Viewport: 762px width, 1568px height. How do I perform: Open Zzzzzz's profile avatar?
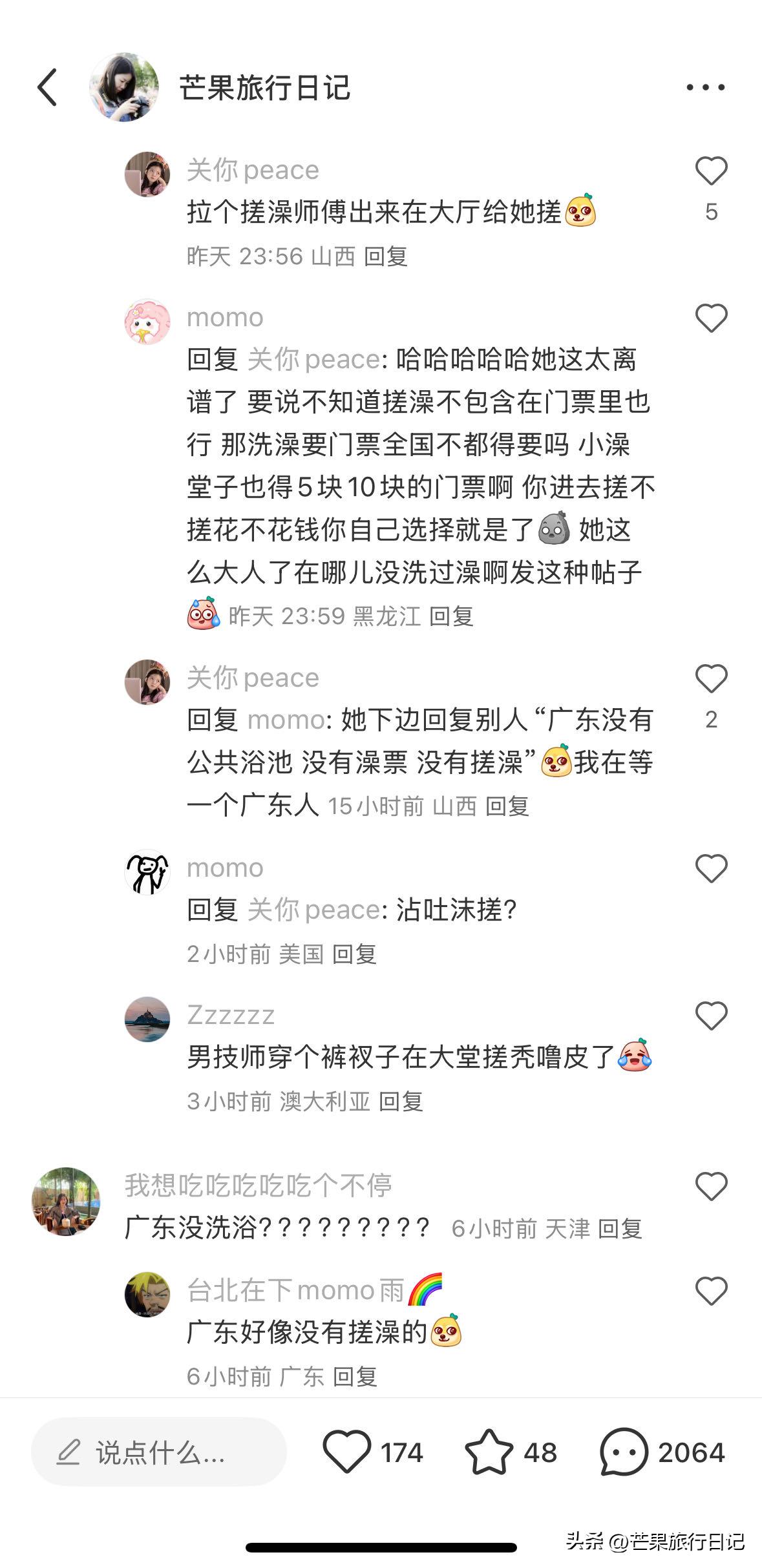(147, 1019)
